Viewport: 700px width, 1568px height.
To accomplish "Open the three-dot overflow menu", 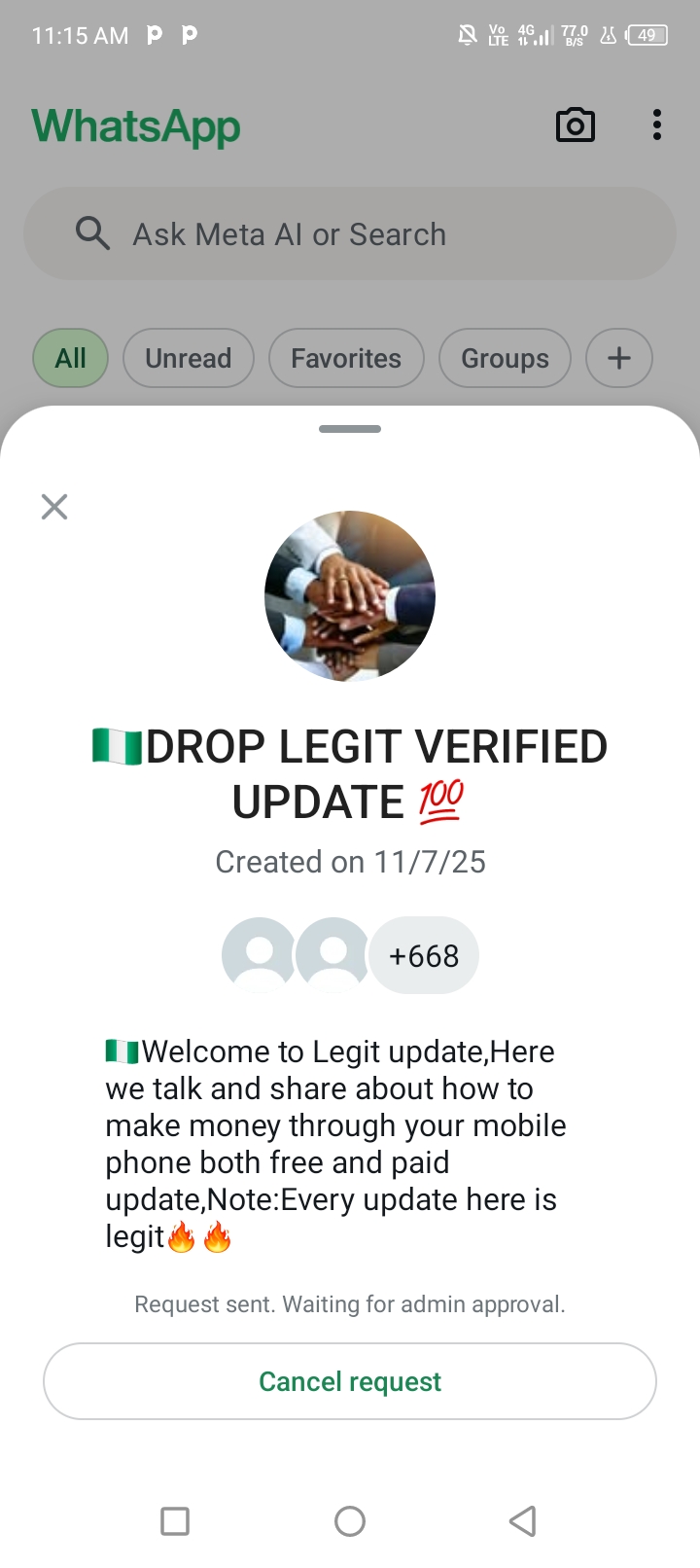I will (657, 125).
